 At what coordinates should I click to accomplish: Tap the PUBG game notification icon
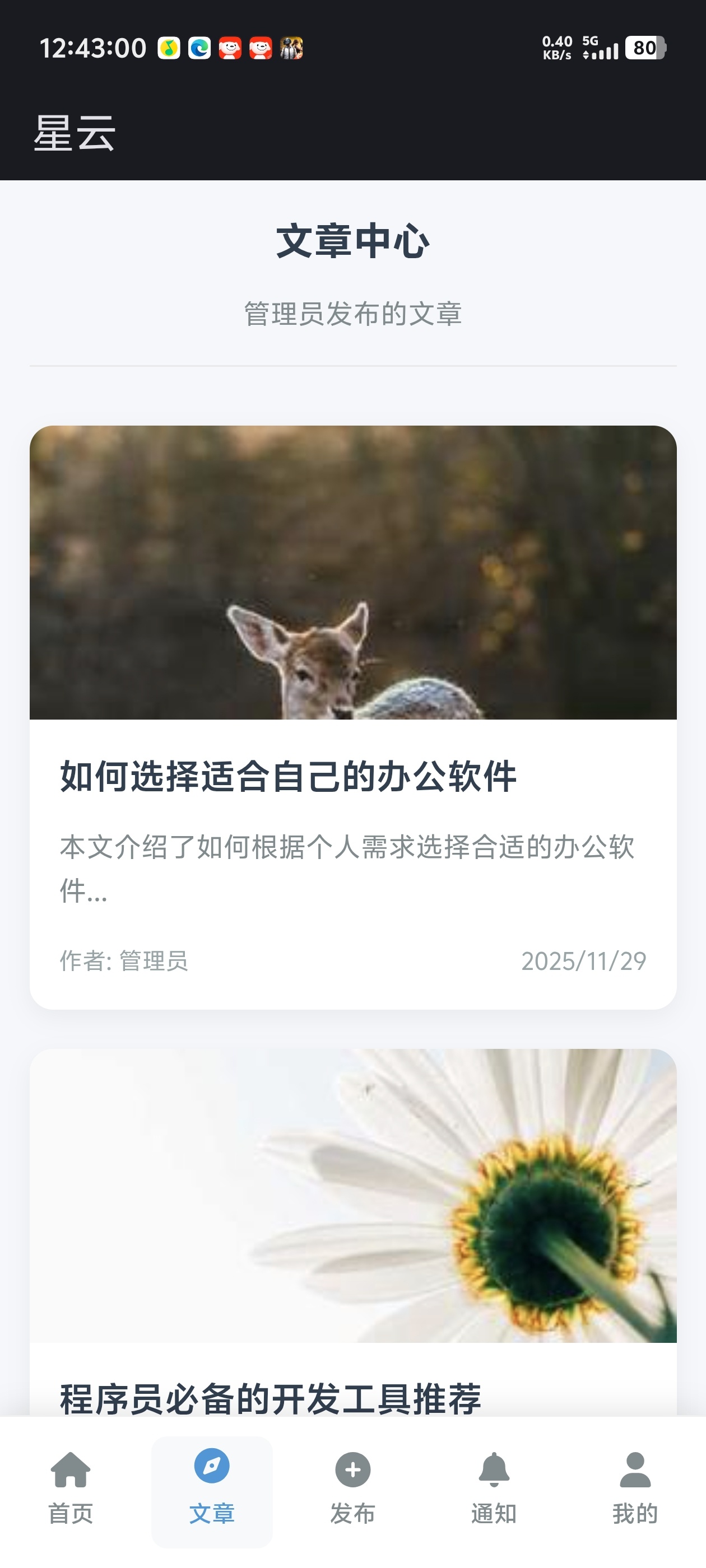(x=291, y=48)
